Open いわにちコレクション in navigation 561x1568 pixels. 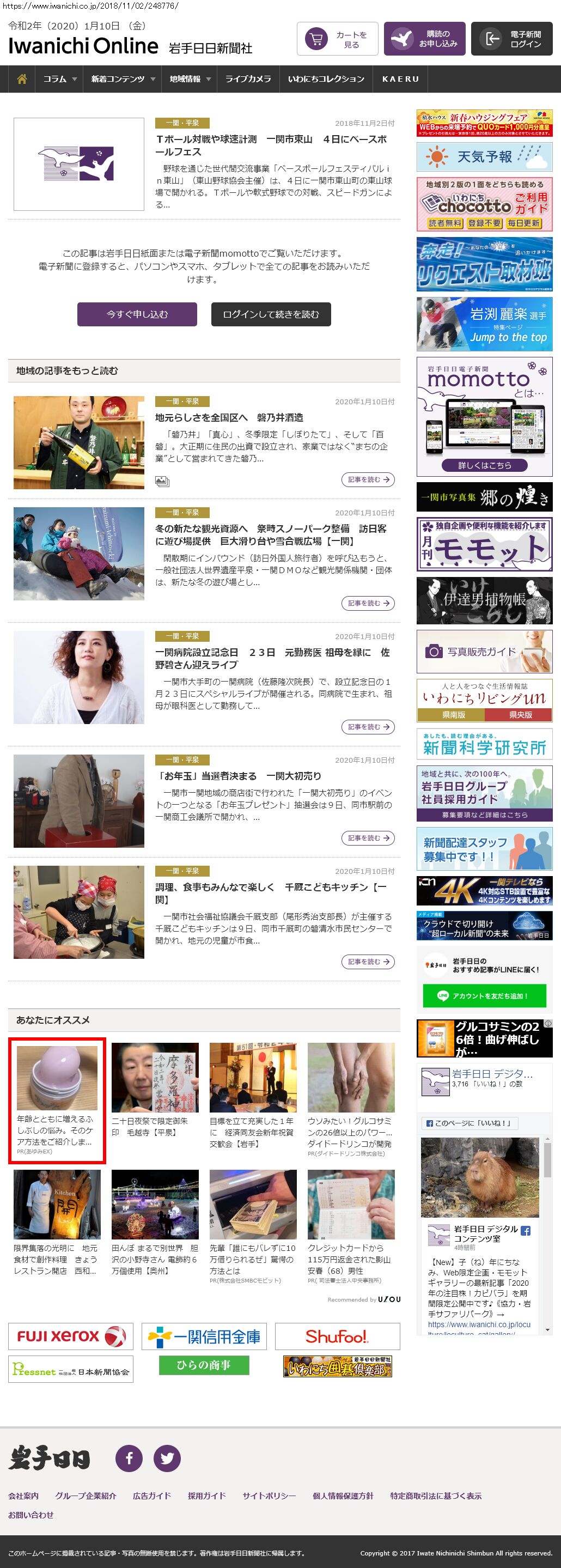coord(326,79)
